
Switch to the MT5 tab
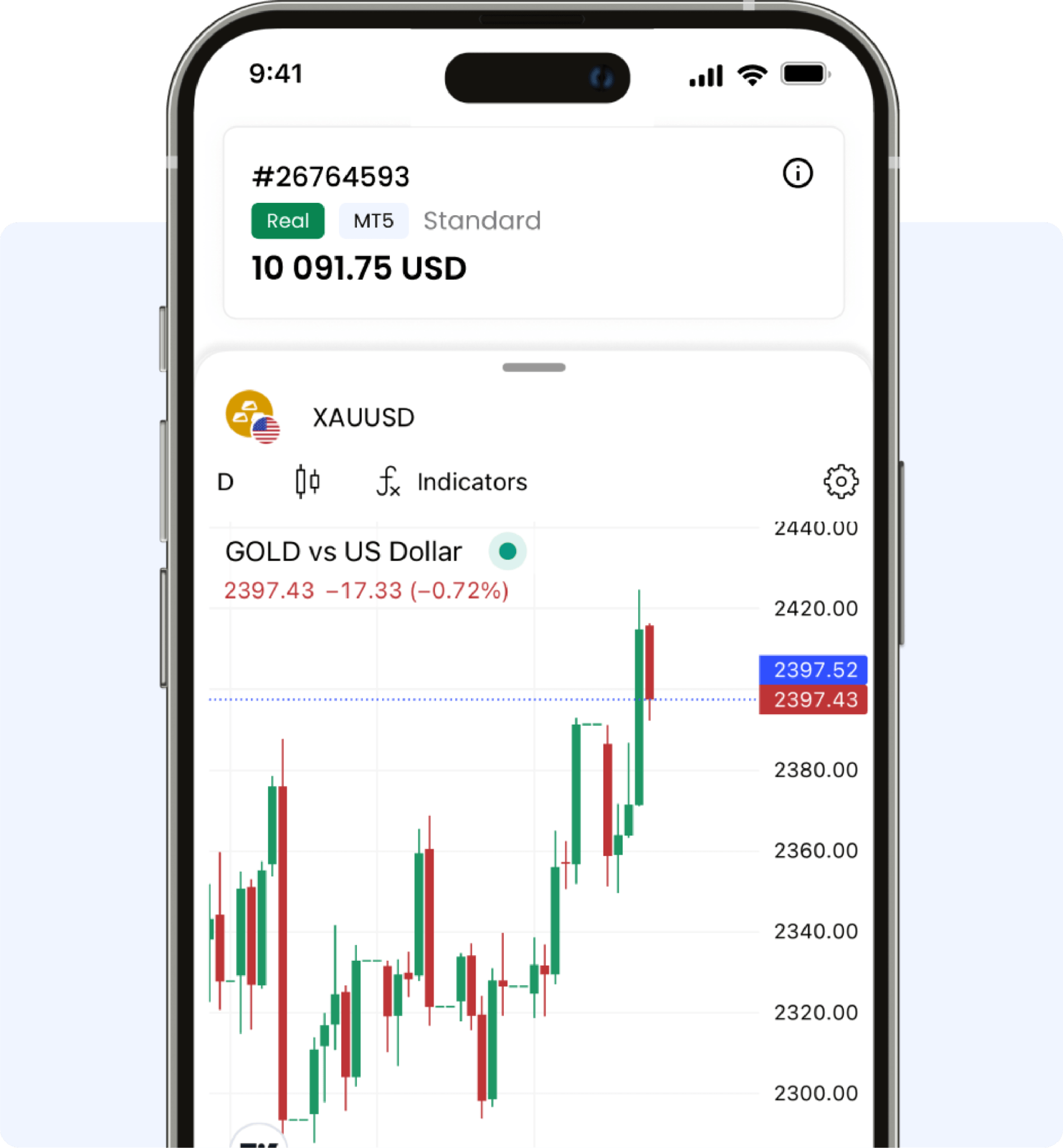click(373, 220)
